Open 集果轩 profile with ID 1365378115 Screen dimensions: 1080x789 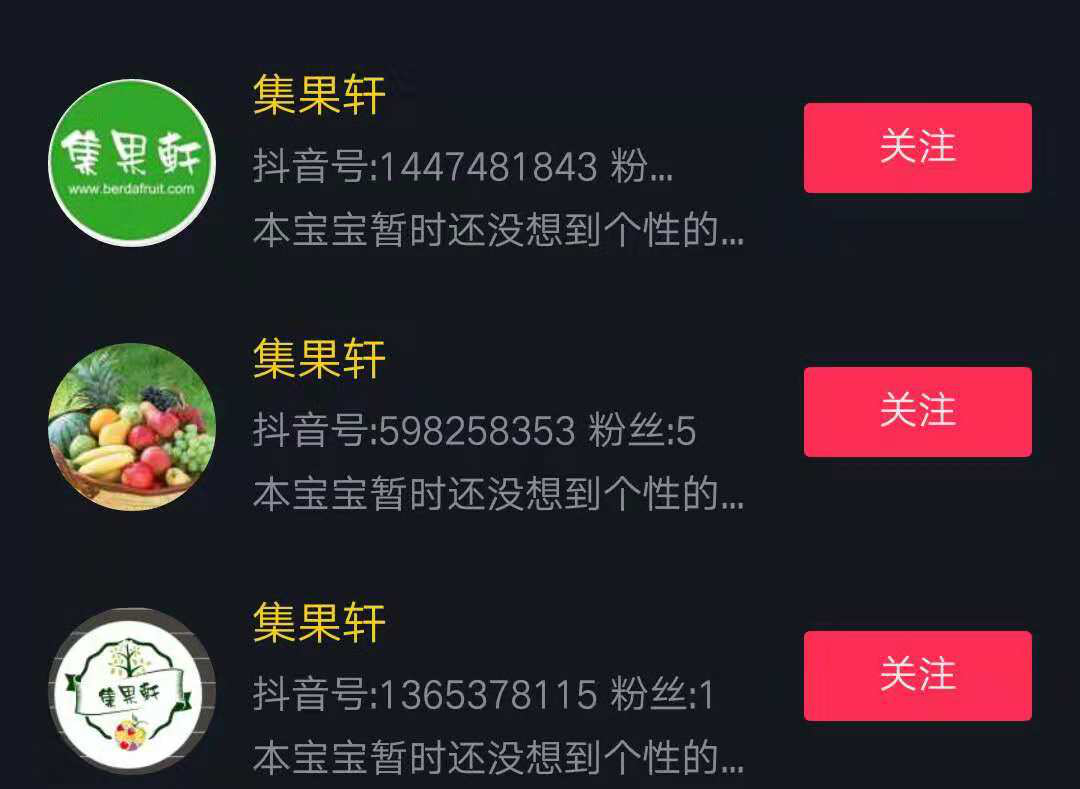coord(132,690)
